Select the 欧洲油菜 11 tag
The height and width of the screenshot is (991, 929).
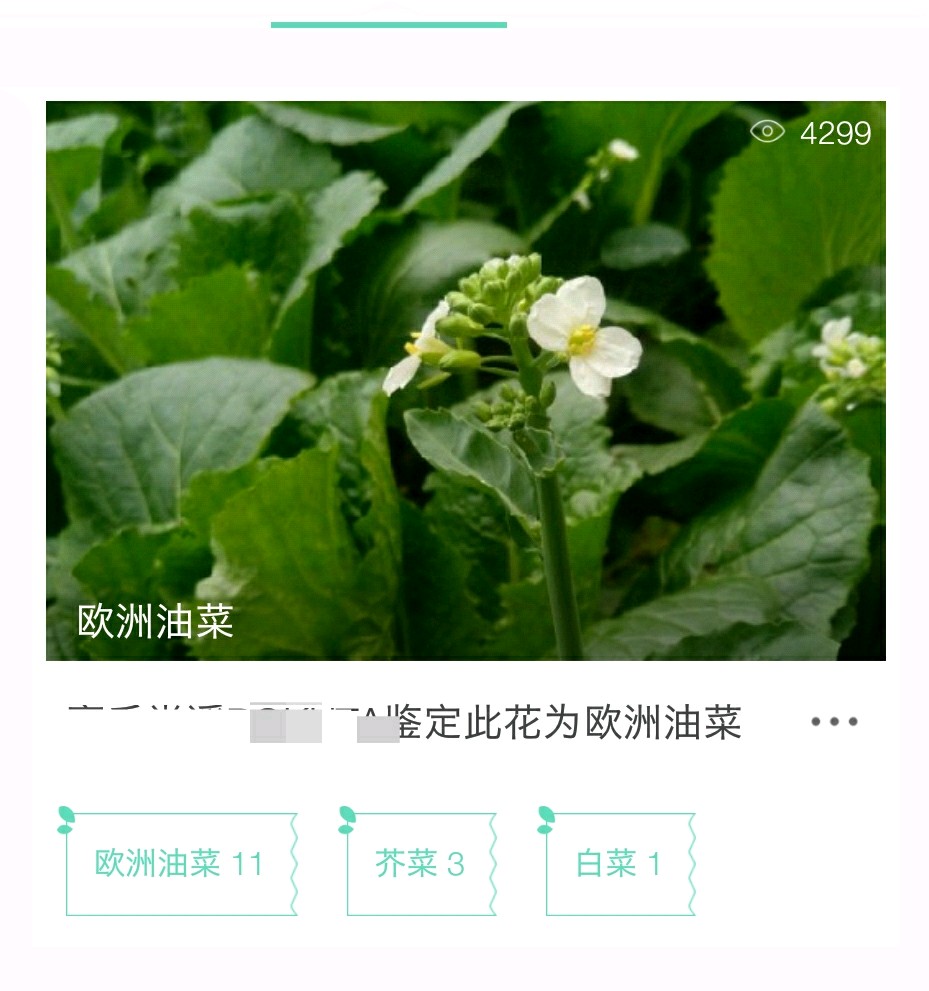pyautogui.click(x=180, y=864)
